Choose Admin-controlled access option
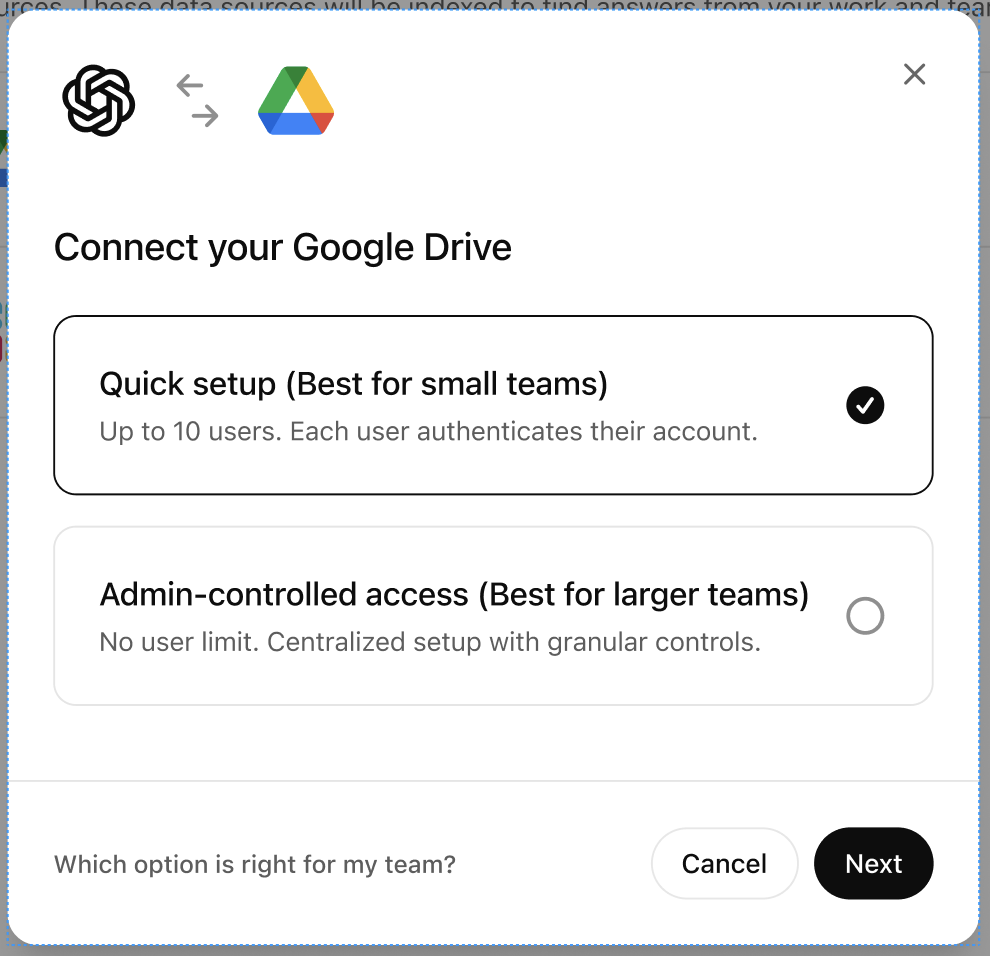 pos(492,615)
